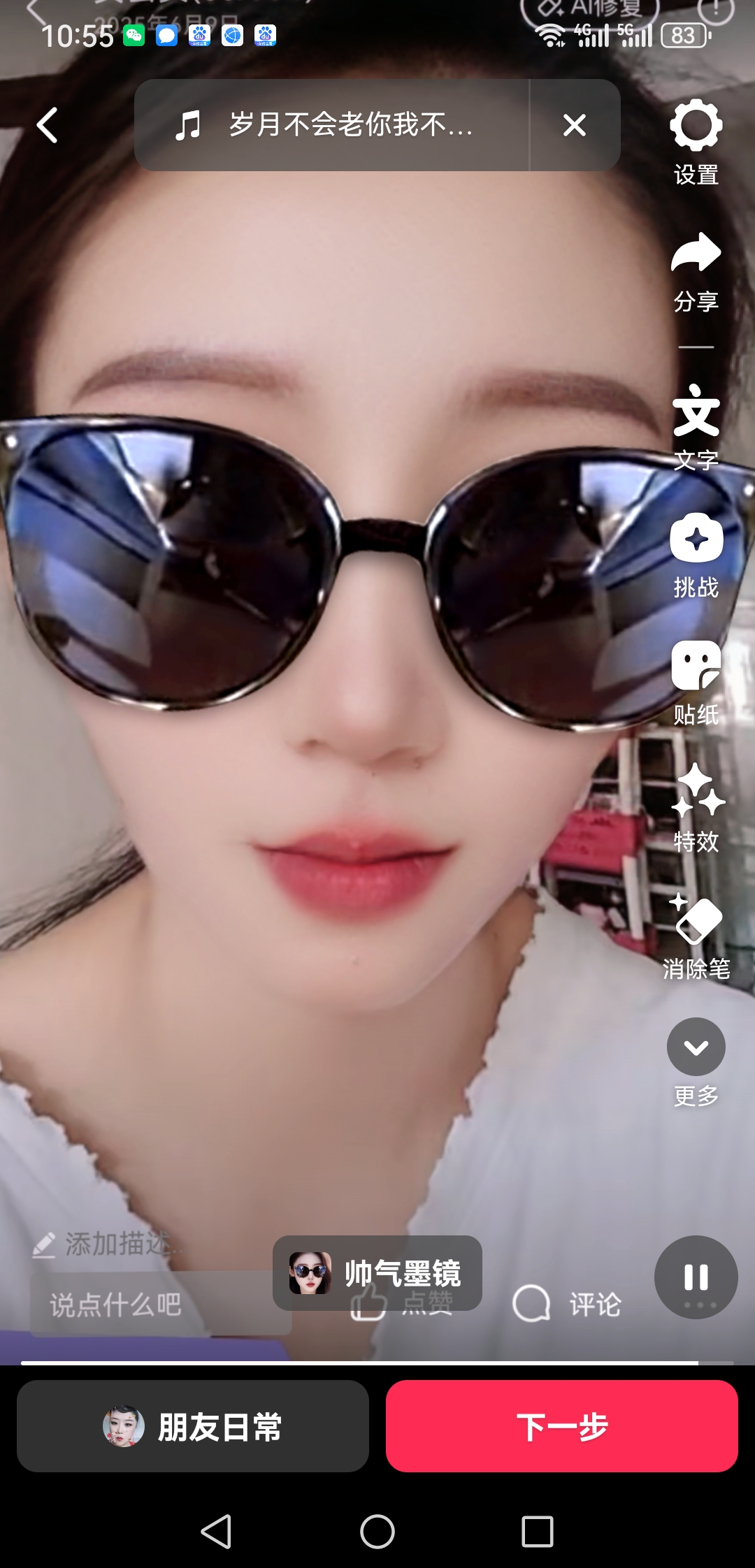
Task: Tap the 添加描述 add description field
Action: tap(108, 1244)
